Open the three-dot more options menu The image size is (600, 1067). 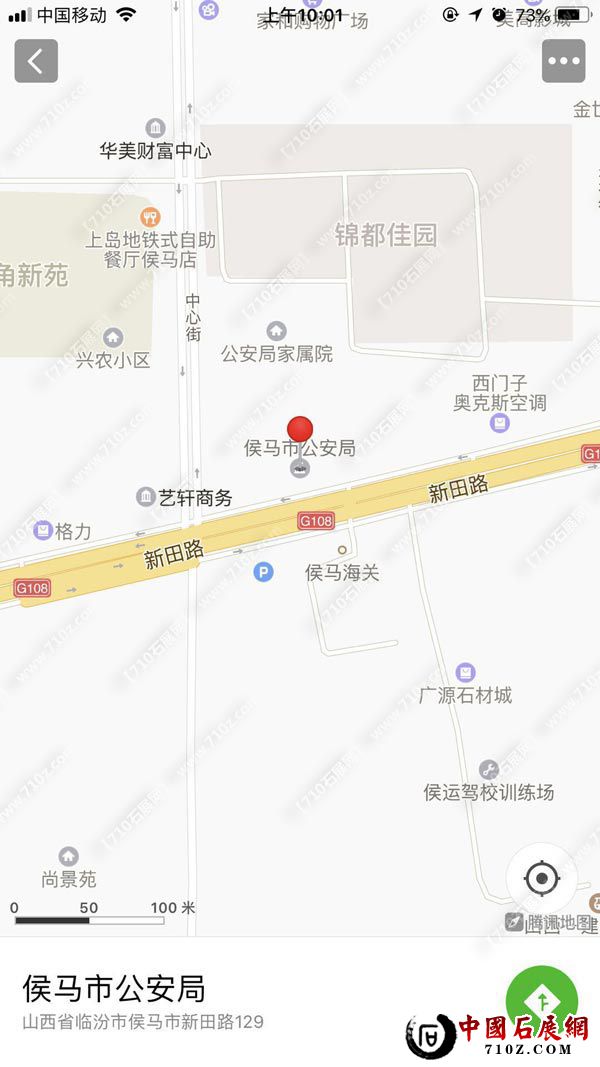(563, 61)
